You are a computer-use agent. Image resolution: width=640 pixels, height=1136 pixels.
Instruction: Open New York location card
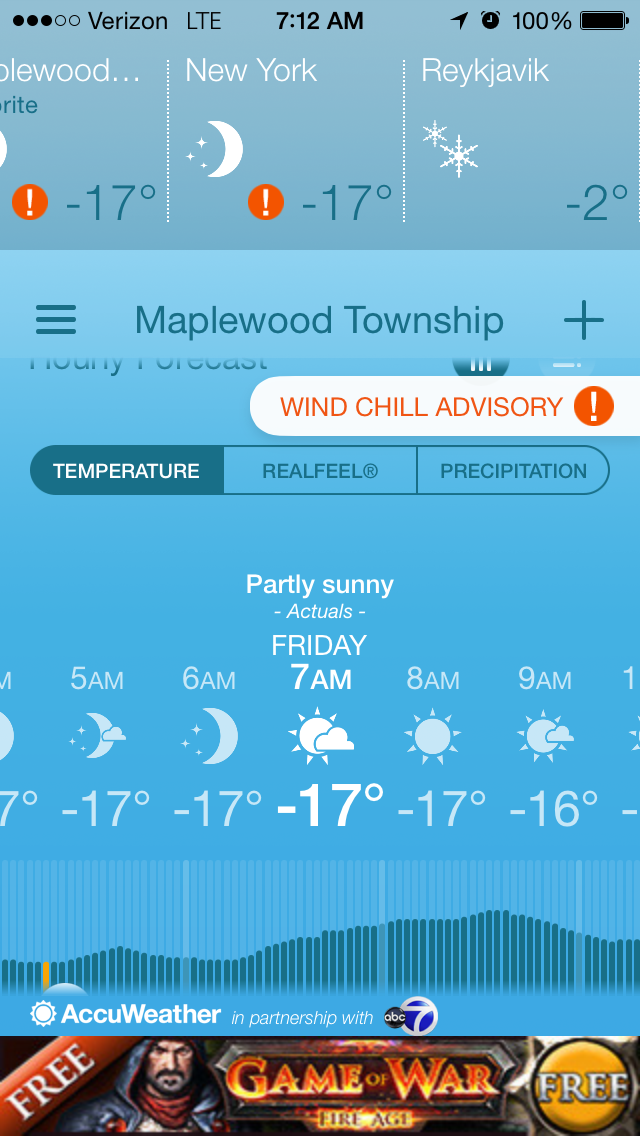(285, 140)
